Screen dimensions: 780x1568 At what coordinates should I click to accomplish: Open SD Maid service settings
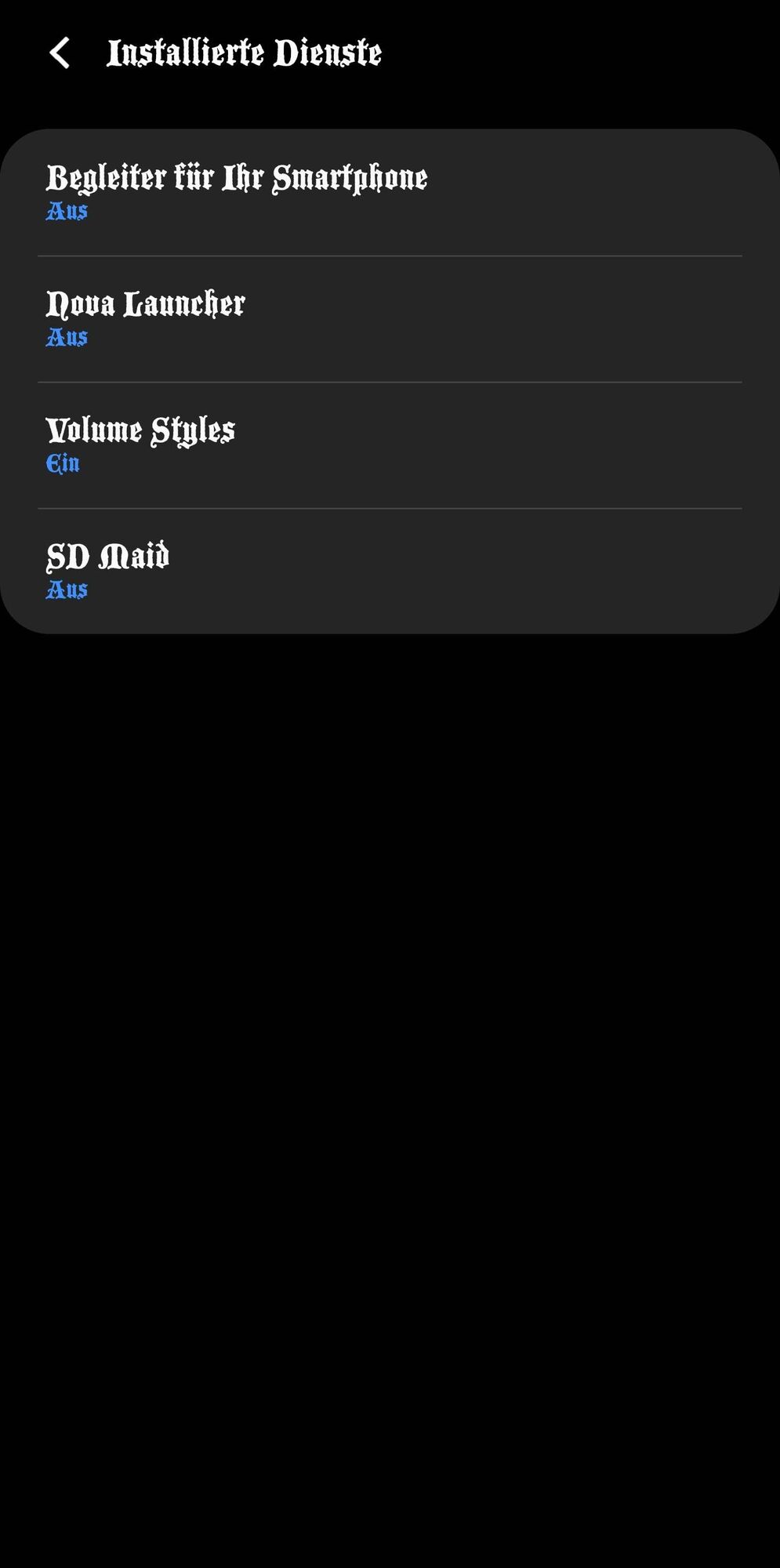(x=390, y=571)
